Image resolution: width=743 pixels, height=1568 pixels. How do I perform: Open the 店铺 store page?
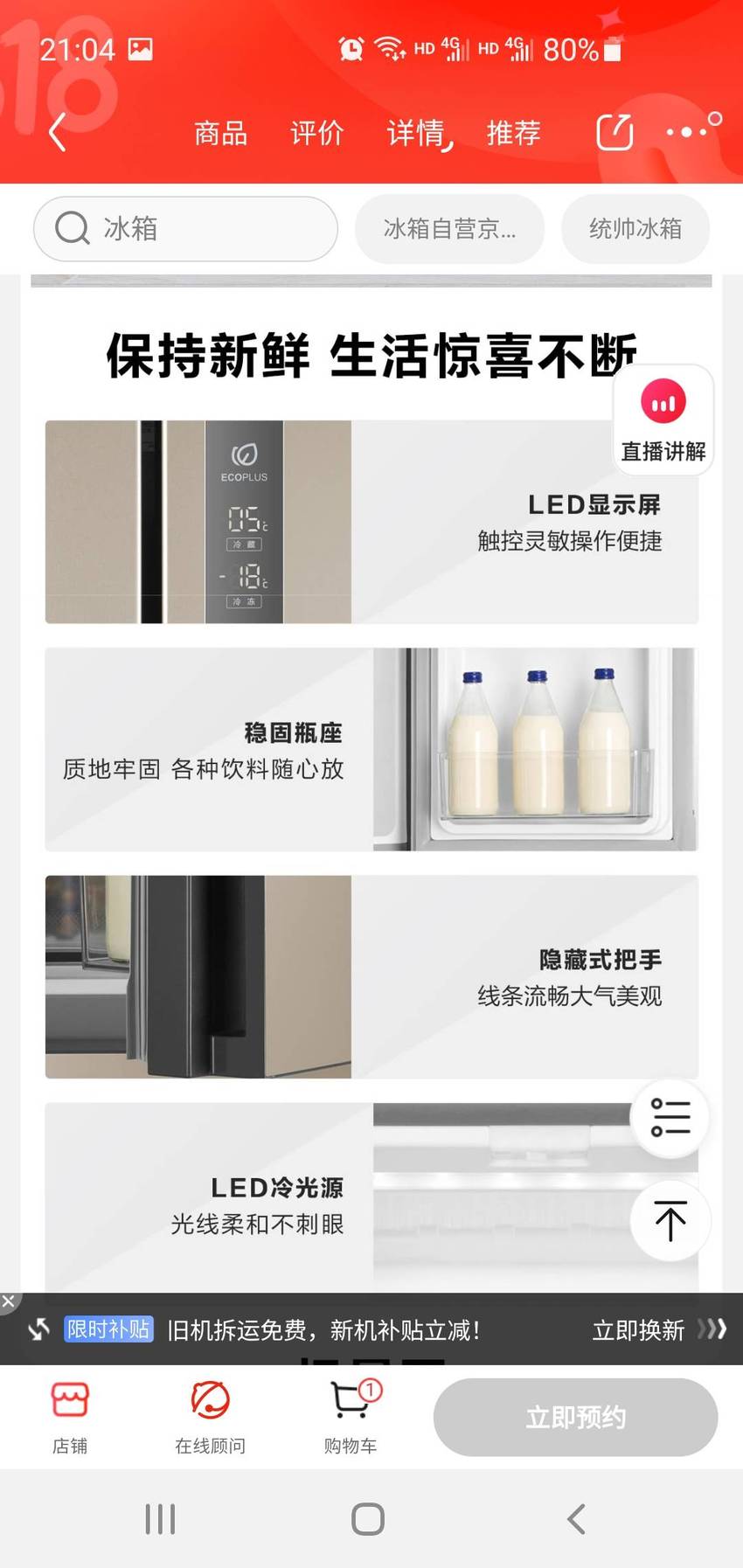tap(70, 1418)
